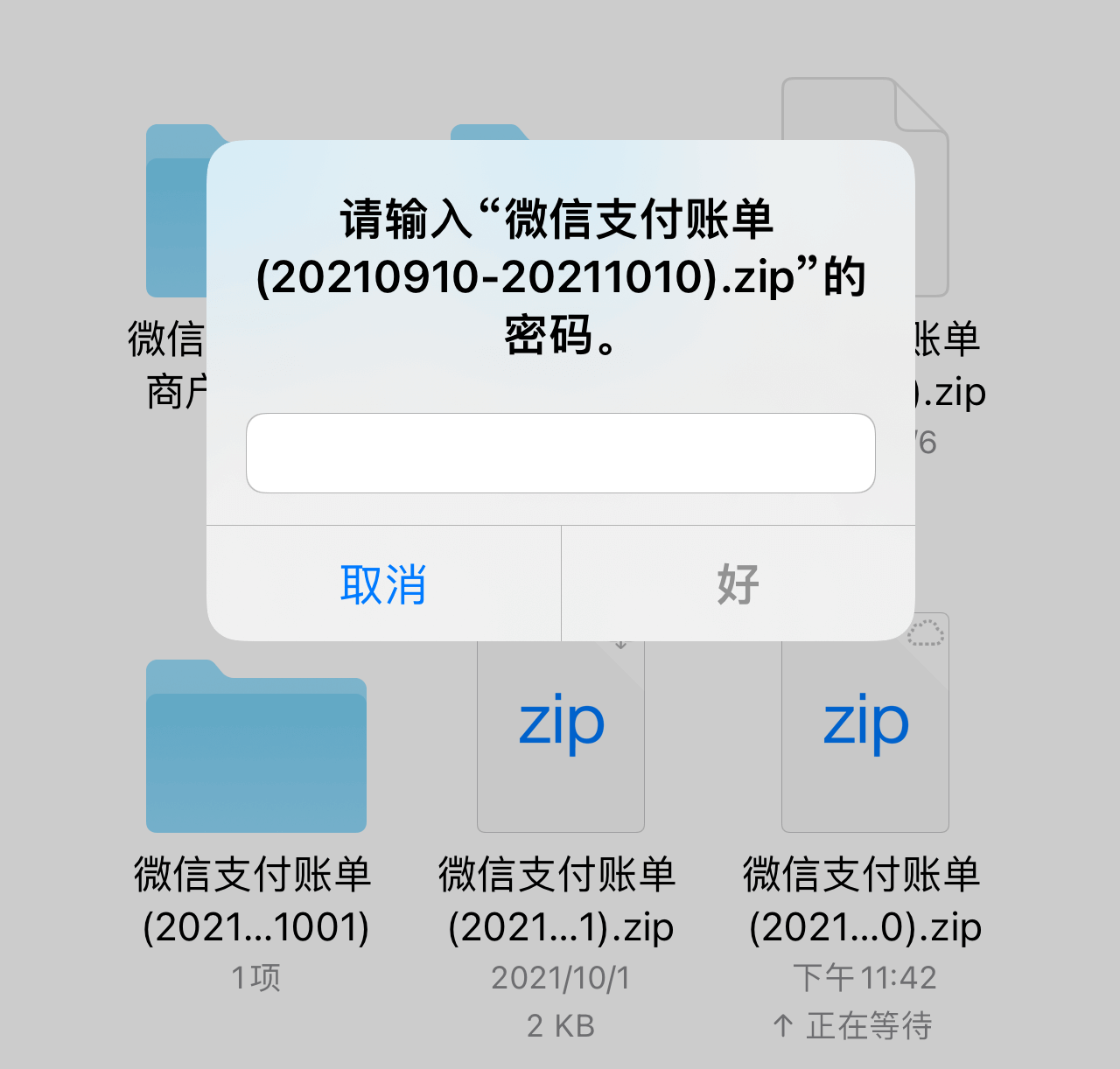Confirm the password with the 好 button
The width and height of the screenshot is (1120, 1069).
coord(738,584)
